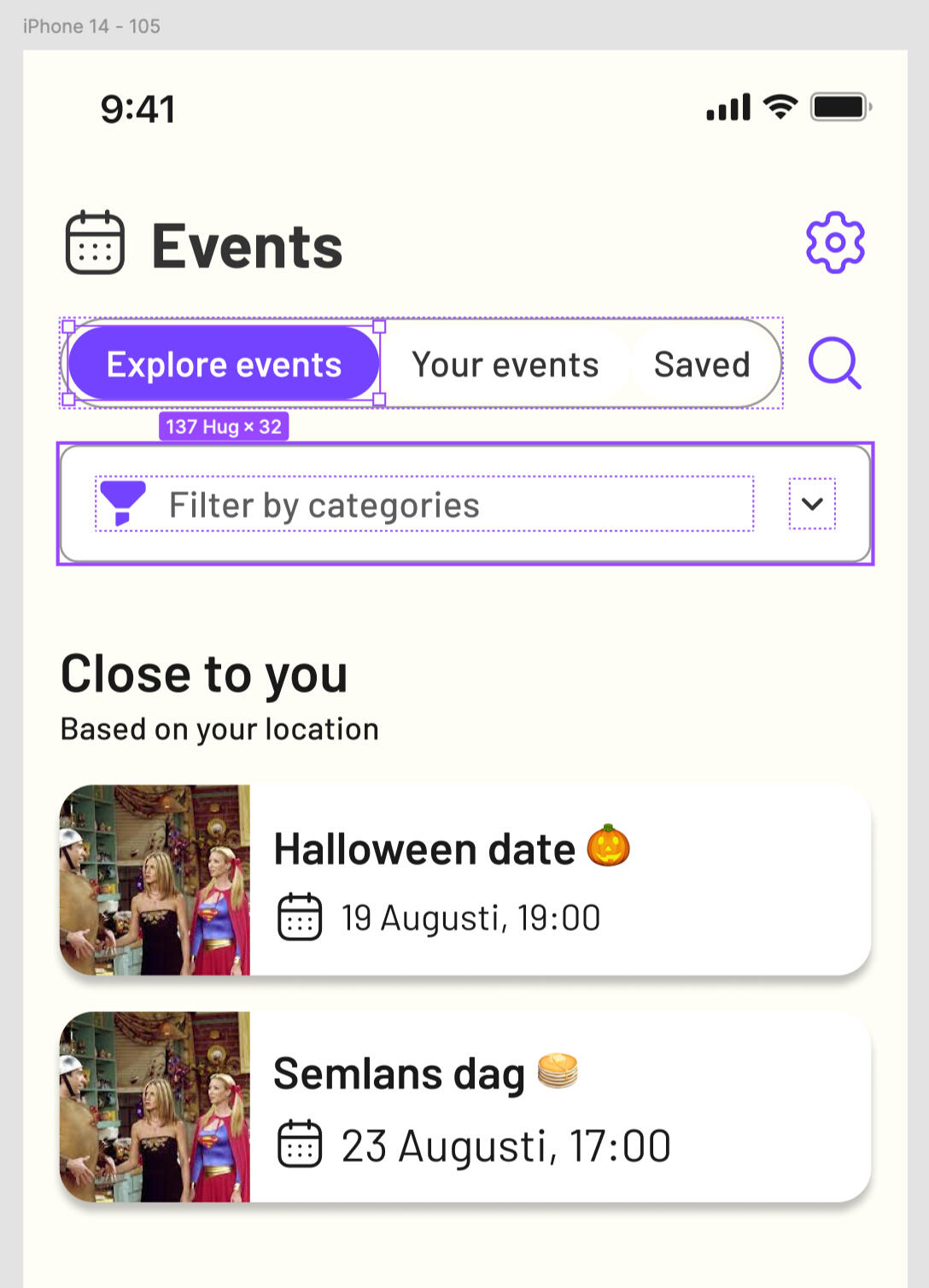Switch to the Your events tab
Viewport: 929px width, 1288px height.
tap(505, 365)
